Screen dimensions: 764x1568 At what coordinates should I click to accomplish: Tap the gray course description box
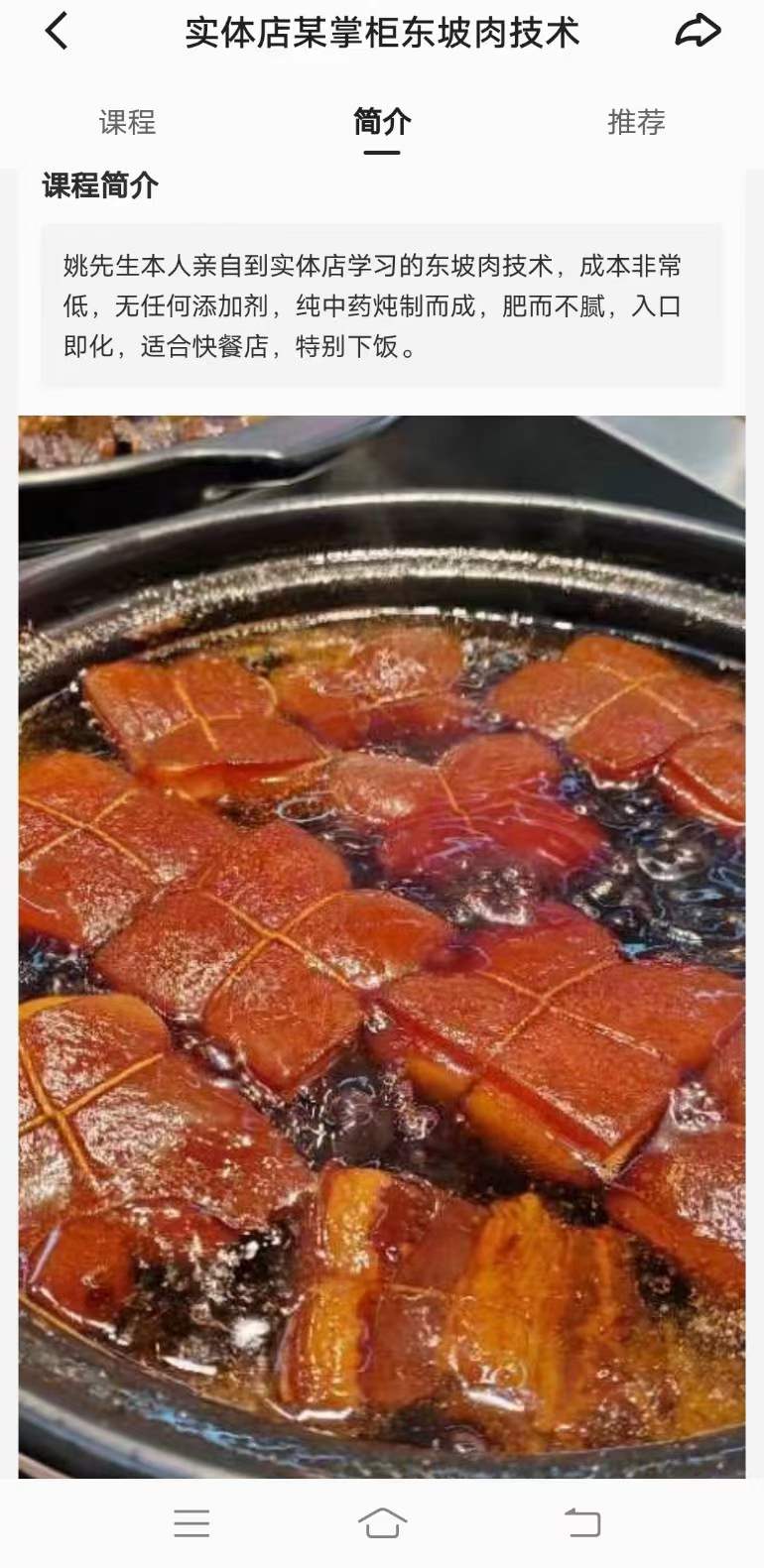click(x=382, y=304)
